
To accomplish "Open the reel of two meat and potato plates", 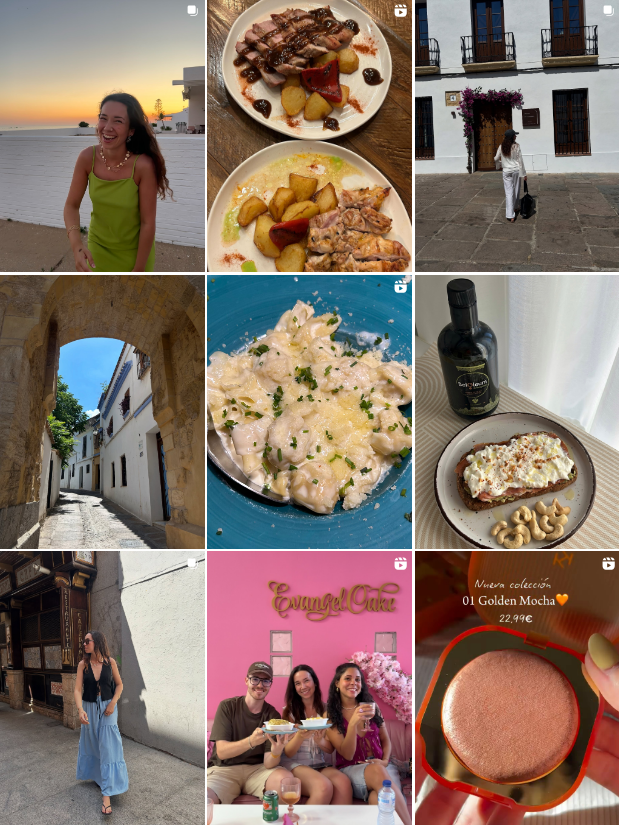I will point(309,136).
